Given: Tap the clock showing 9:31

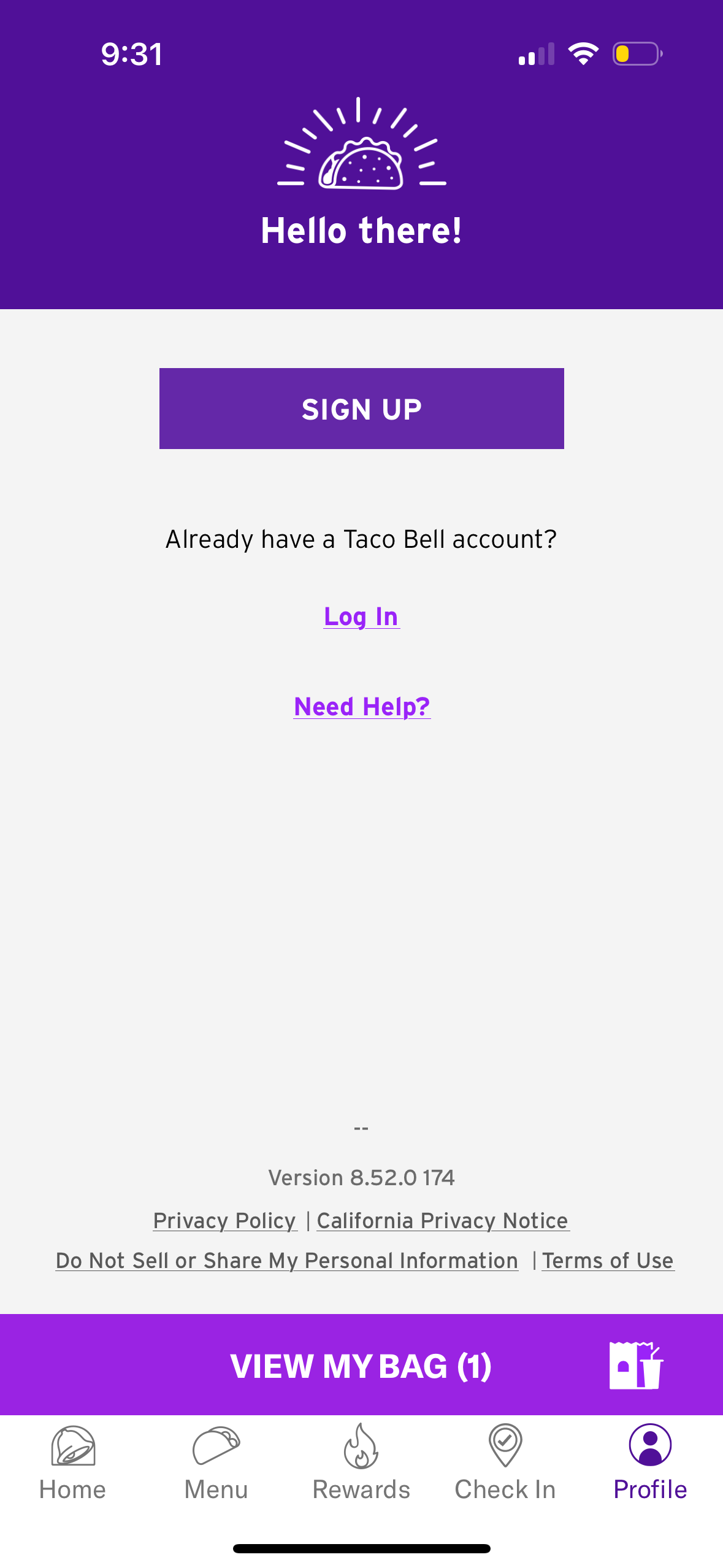Looking at the screenshot, I should (131, 54).
